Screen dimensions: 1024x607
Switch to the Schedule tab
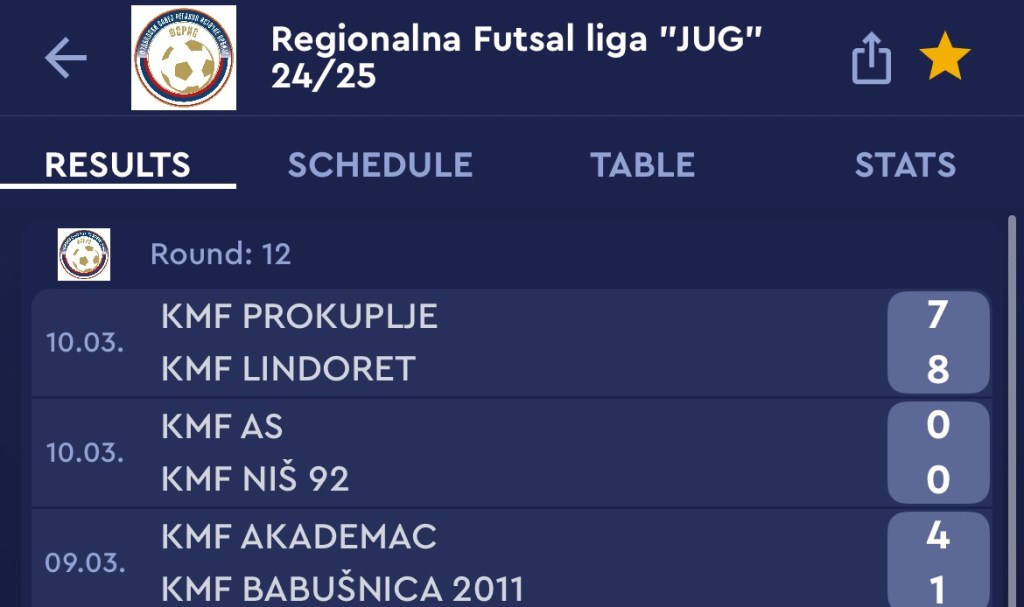tap(380, 165)
